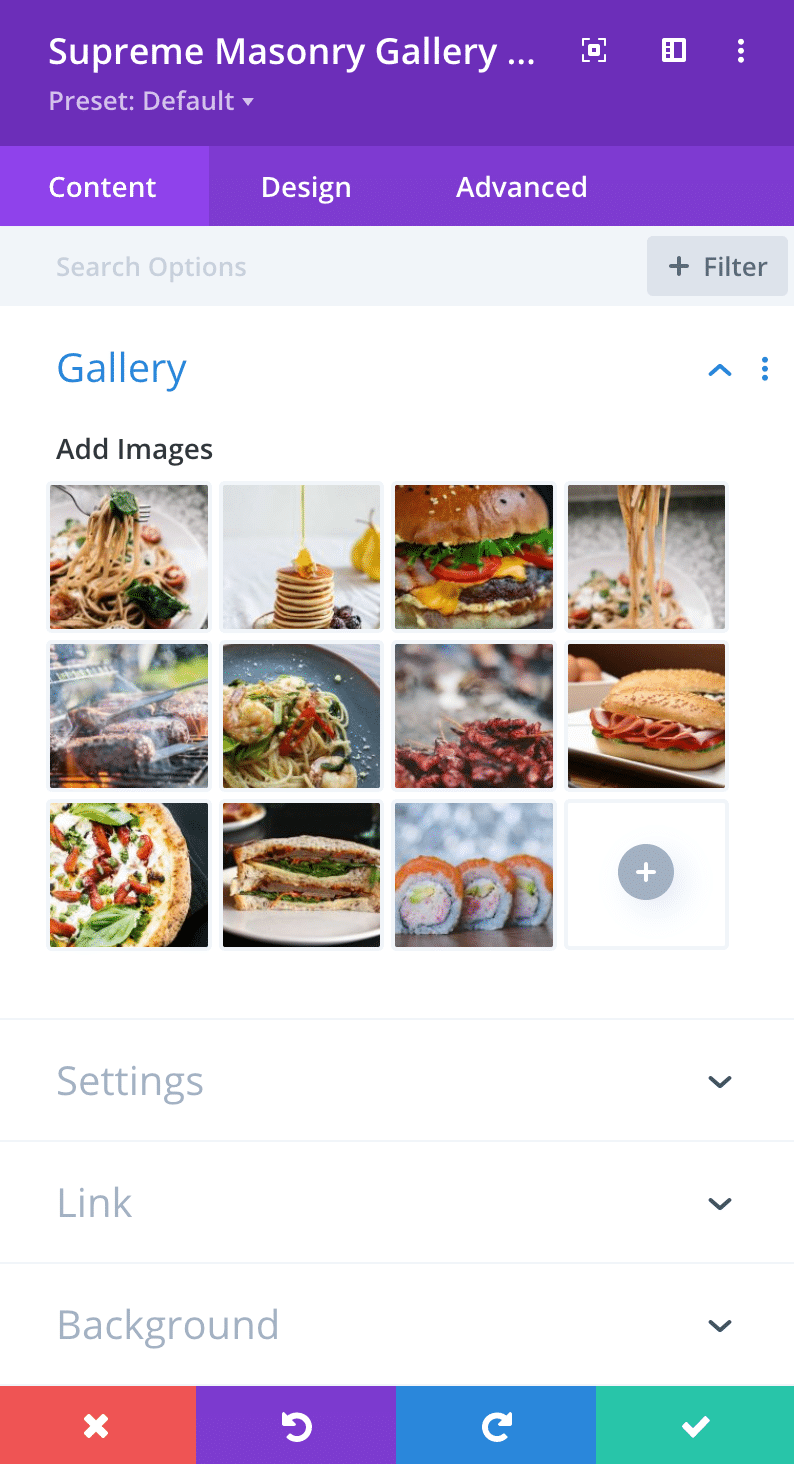Screen dimensions: 794x1464
Task: Toggle the fullscreen expand icon
Action: pos(594,51)
